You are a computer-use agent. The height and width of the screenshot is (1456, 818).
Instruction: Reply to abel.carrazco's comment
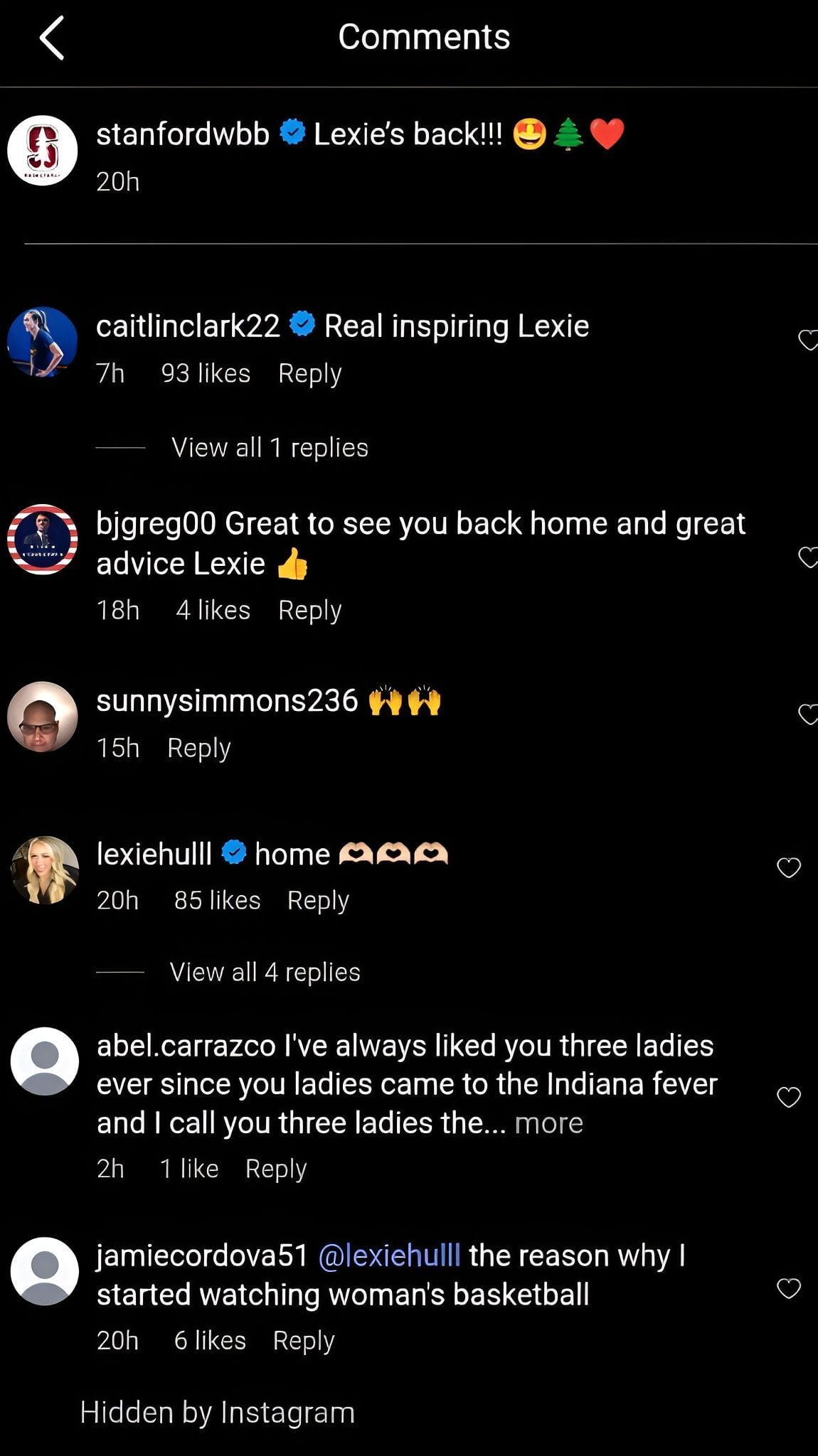coord(276,1169)
